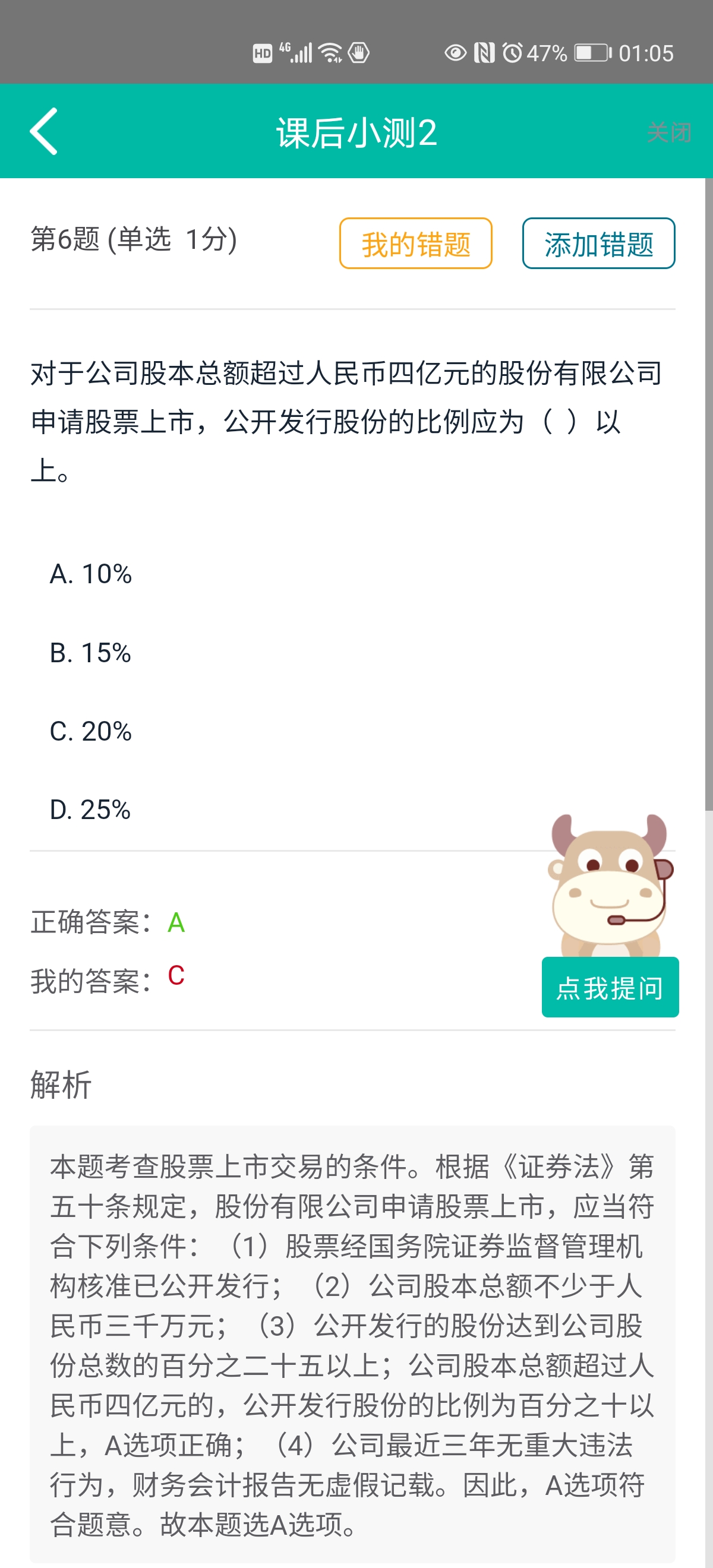The width and height of the screenshot is (713, 1568).
Task: Open 我的错题 list
Action: click(415, 244)
